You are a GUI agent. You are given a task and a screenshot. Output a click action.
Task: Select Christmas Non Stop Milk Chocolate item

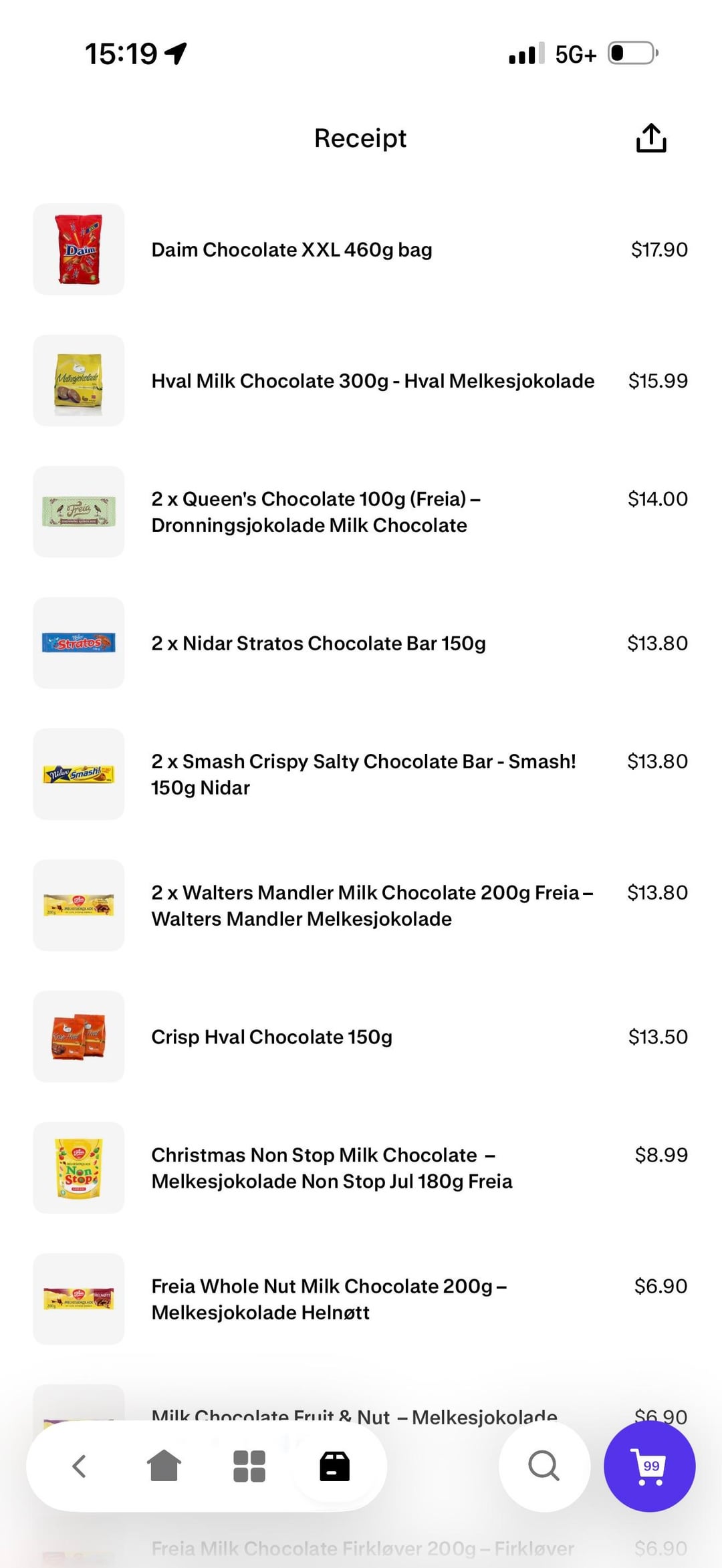(x=332, y=1168)
